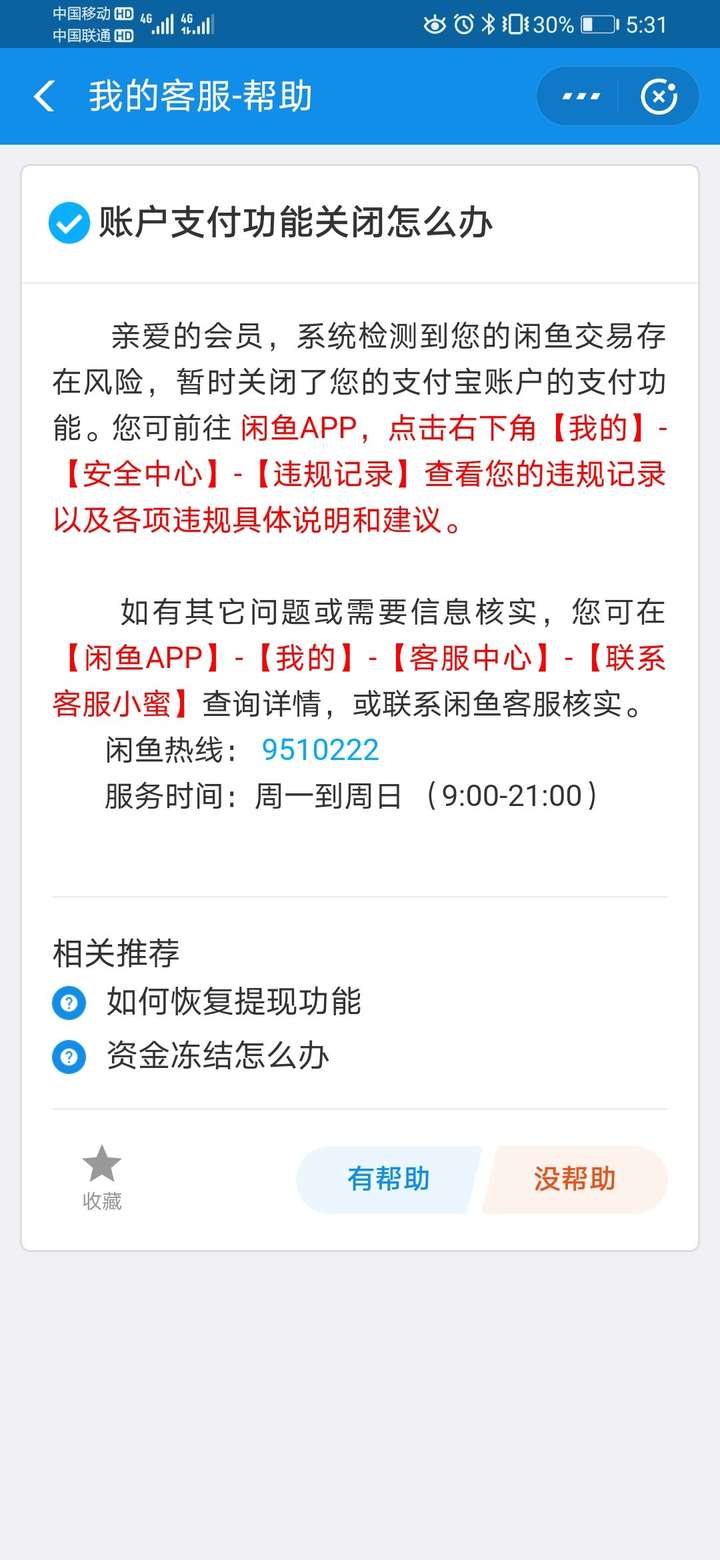
Task: Tap the question mark icon beside 如何恢复提现功能
Action: click(x=69, y=1003)
